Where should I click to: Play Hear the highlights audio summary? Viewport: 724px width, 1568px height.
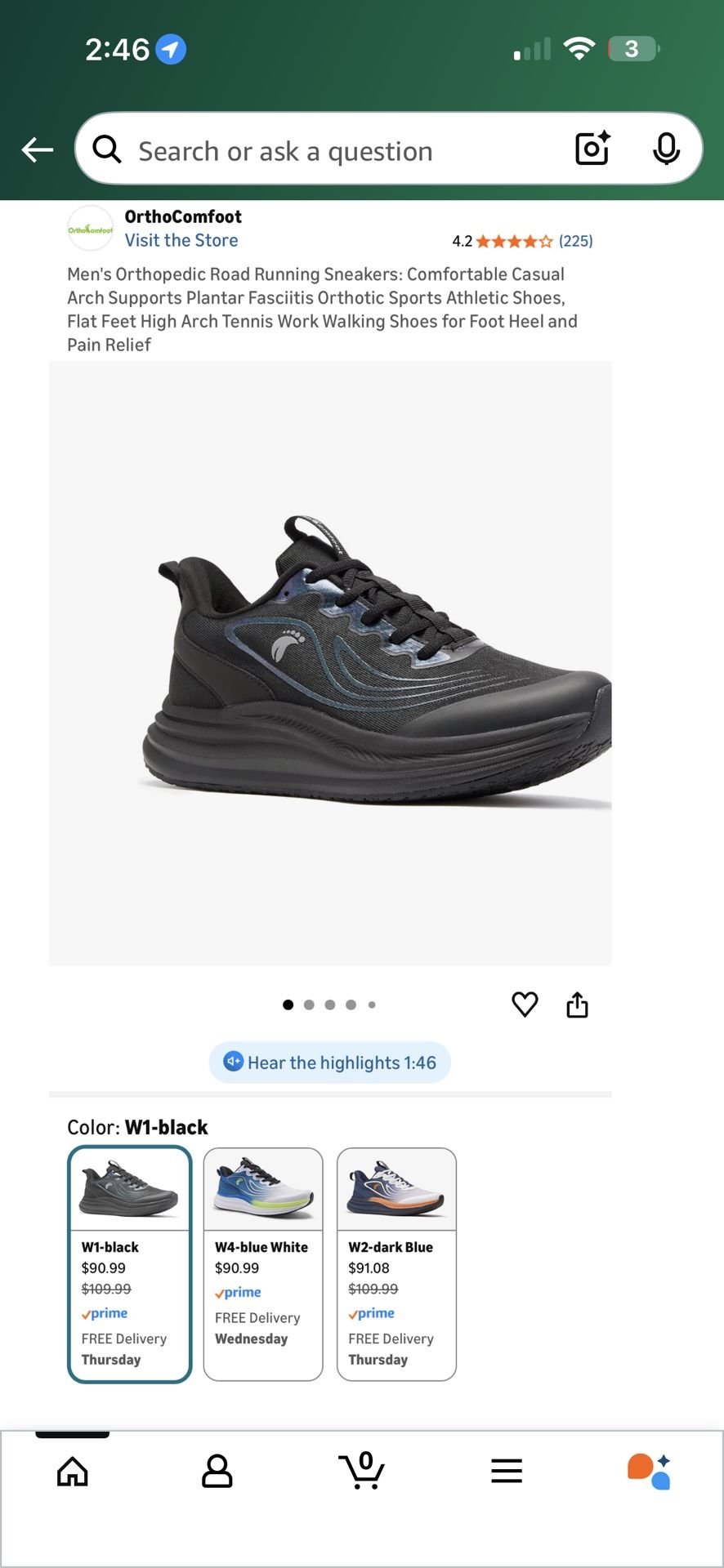click(x=329, y=1062)
